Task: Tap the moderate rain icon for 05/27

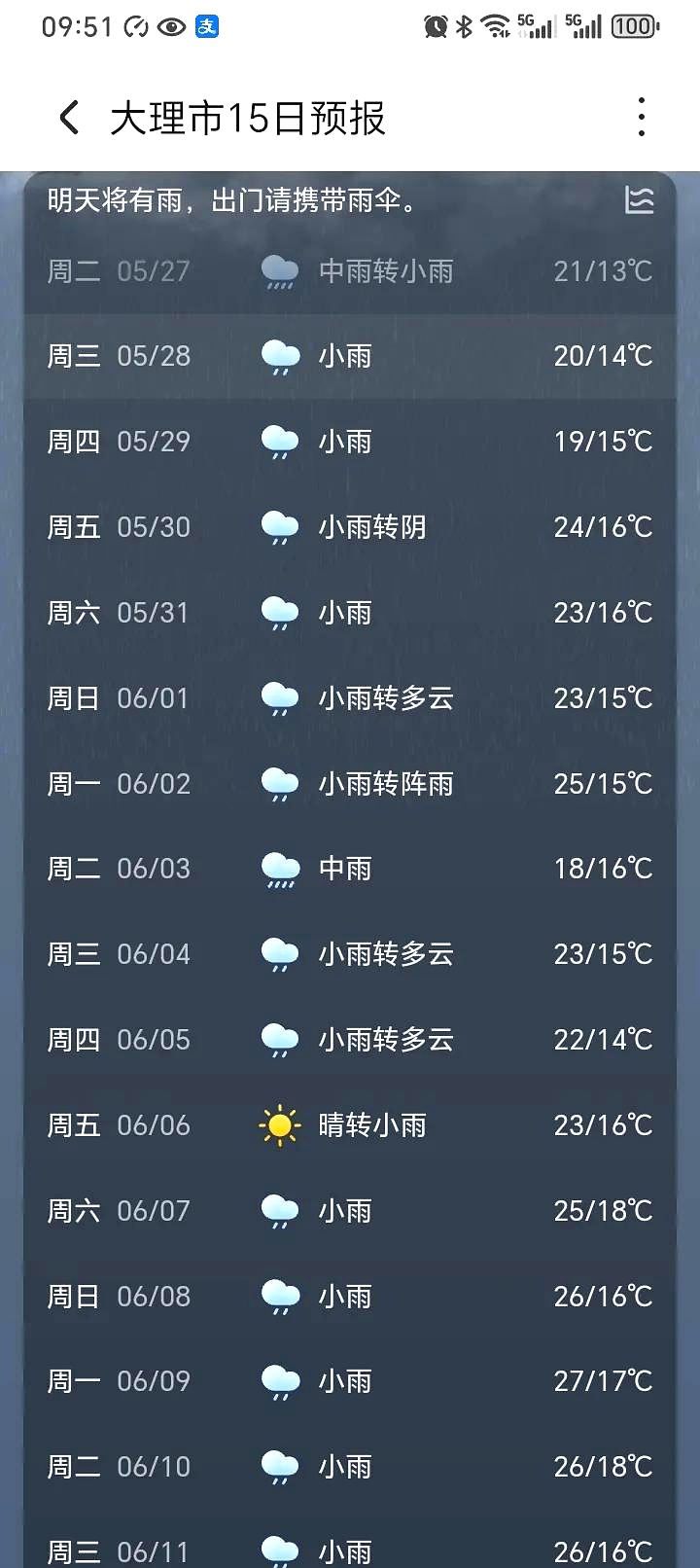Action: [279, 271]
